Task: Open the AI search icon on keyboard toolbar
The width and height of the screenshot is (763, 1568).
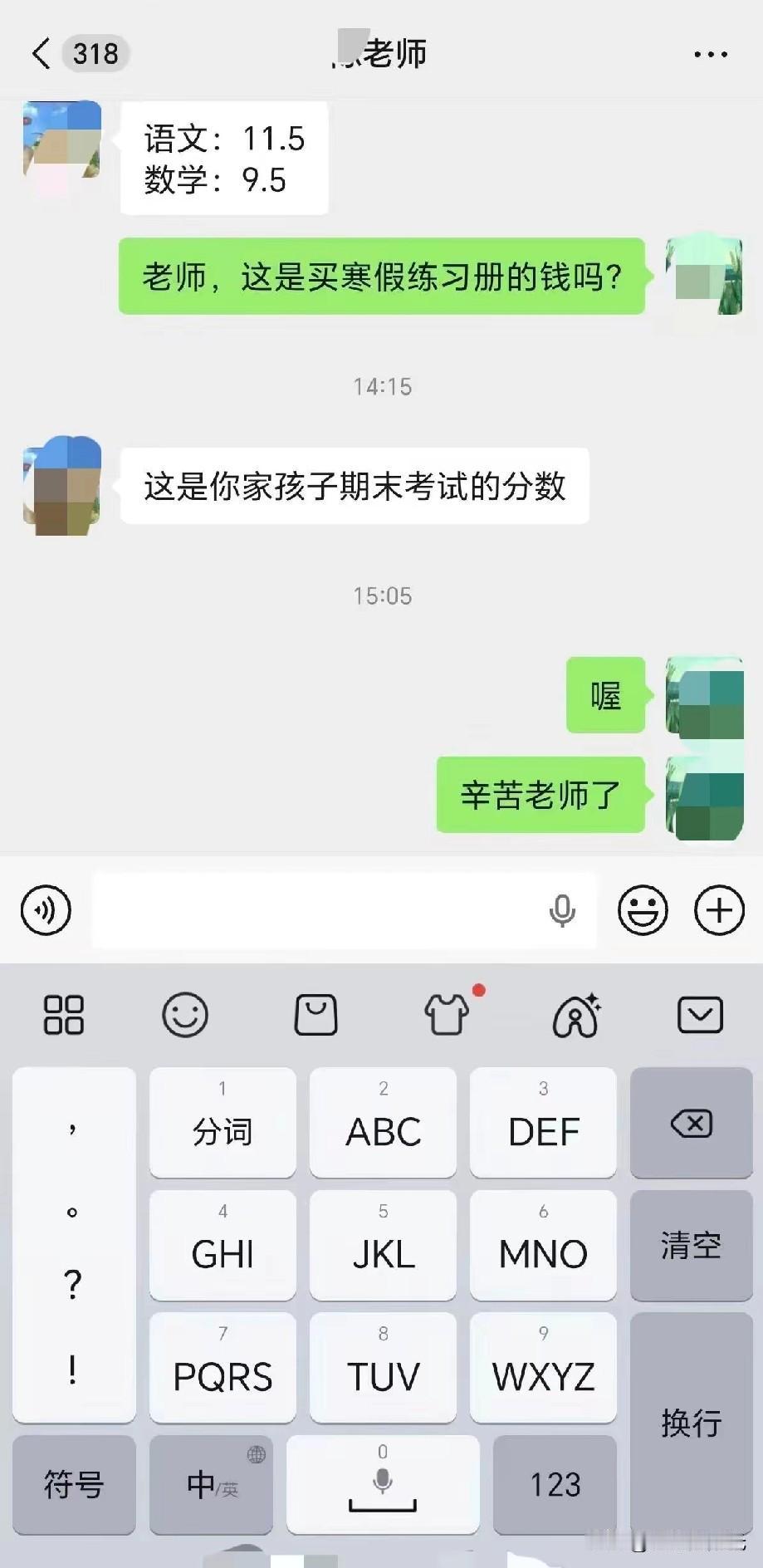Action: point(578,1014)
